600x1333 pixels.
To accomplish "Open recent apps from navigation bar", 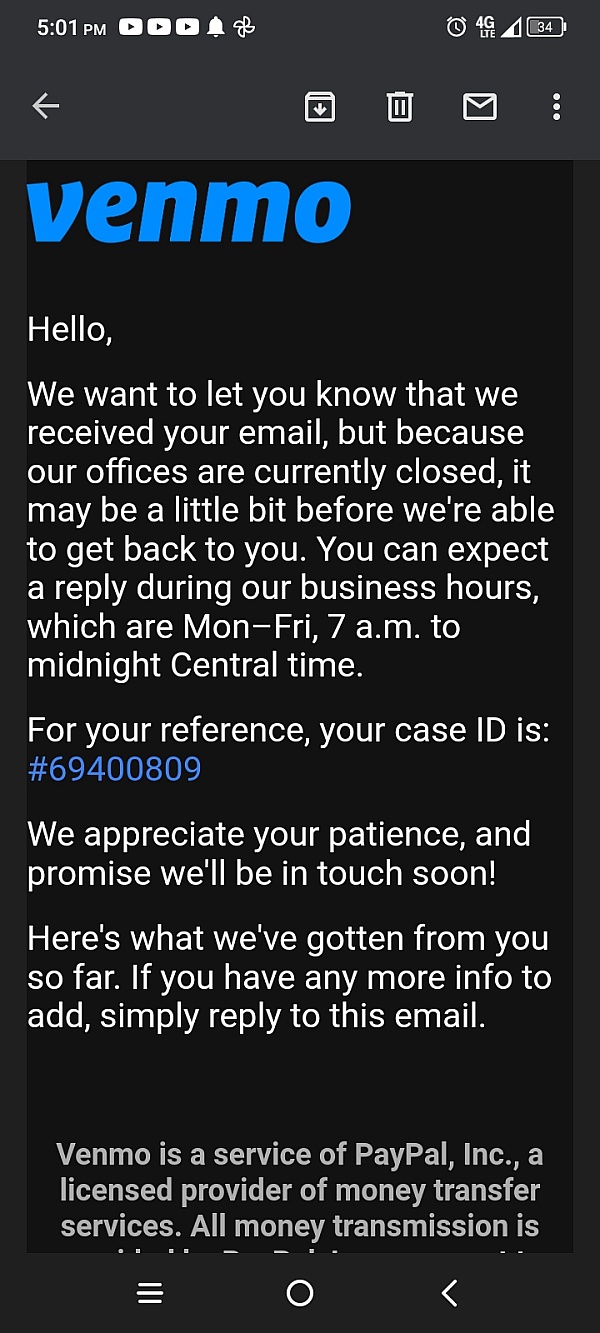I will coord(150,1293).
